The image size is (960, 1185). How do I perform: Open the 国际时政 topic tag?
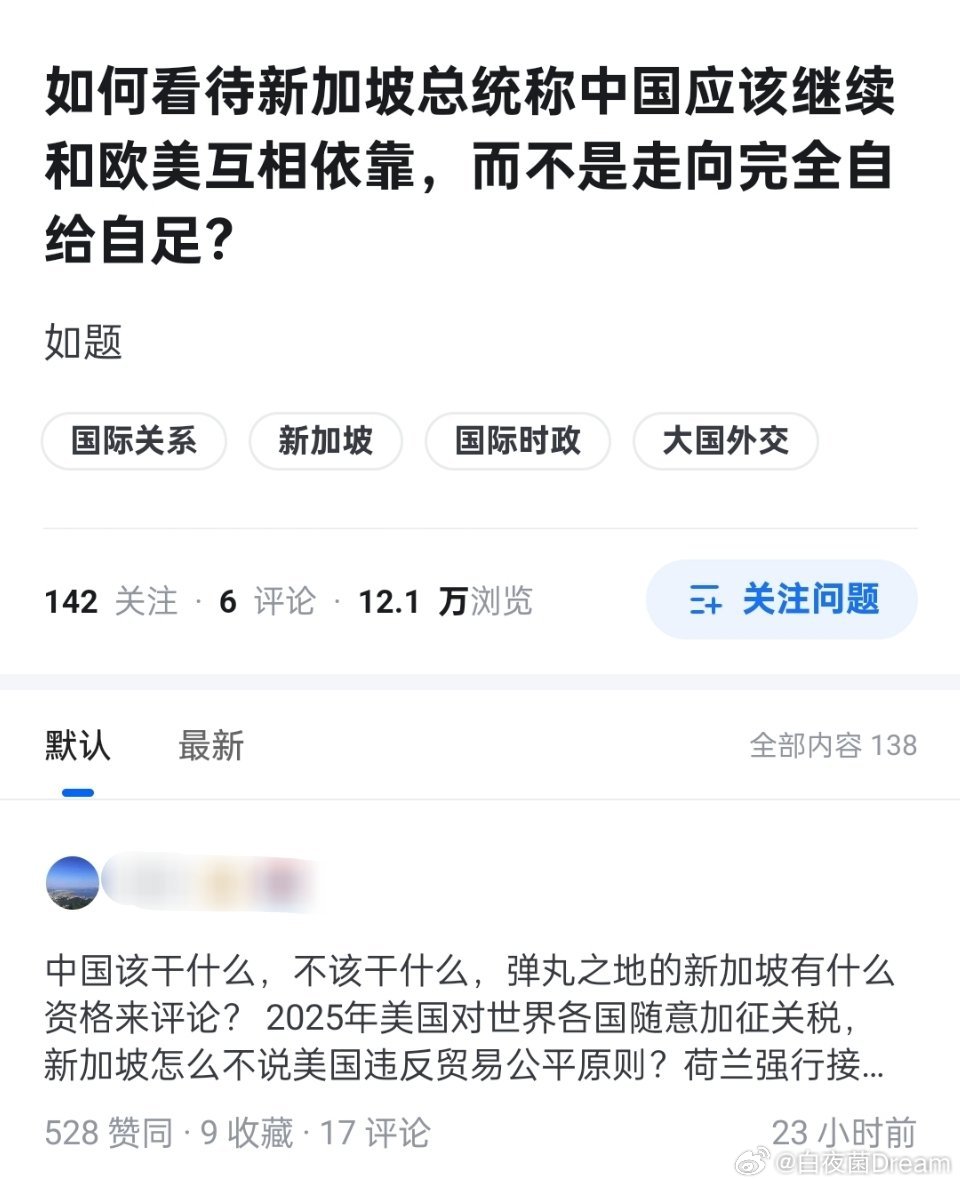point(518,441)
